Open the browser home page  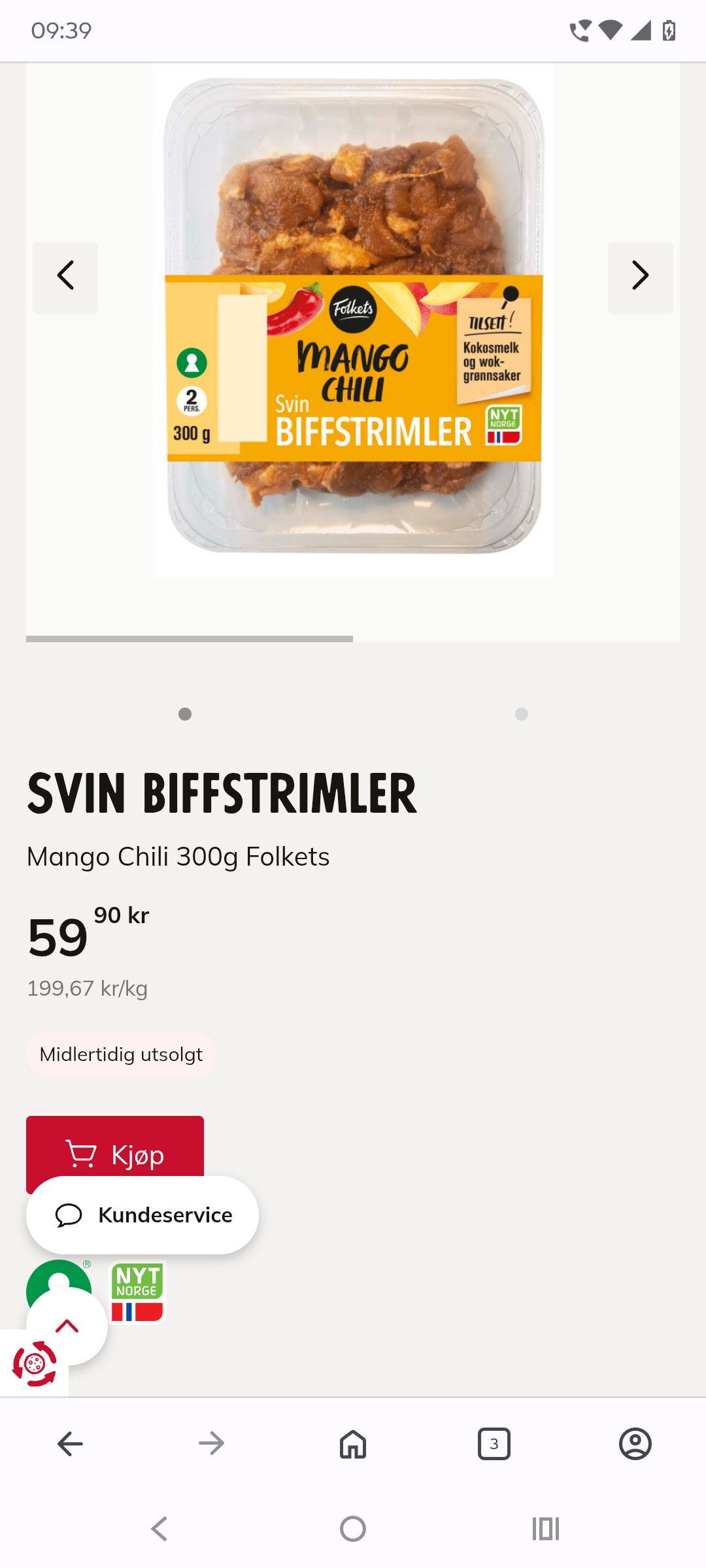(x=353, y=1444)
